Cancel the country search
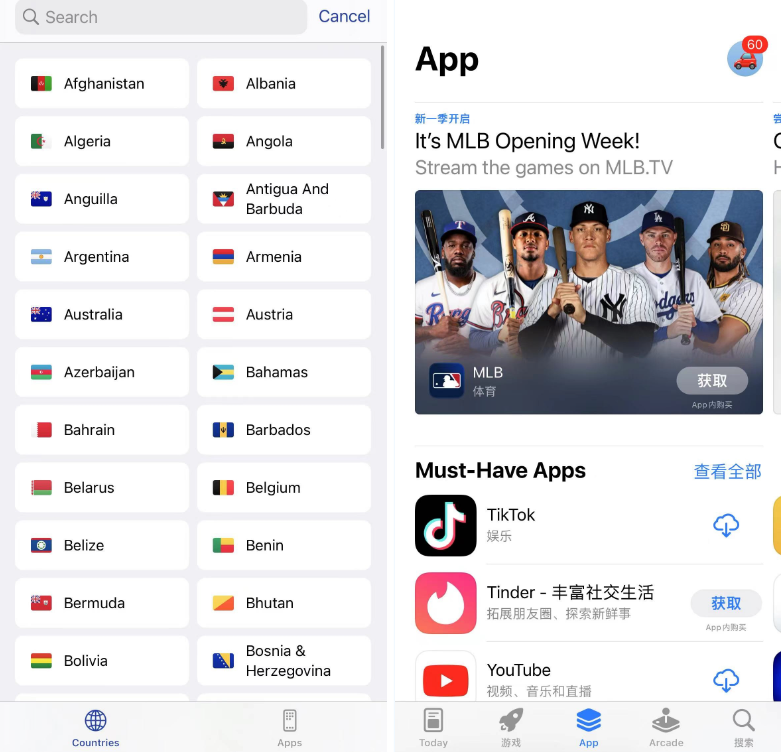Screen dimensions: 781x752 point(344,17)
